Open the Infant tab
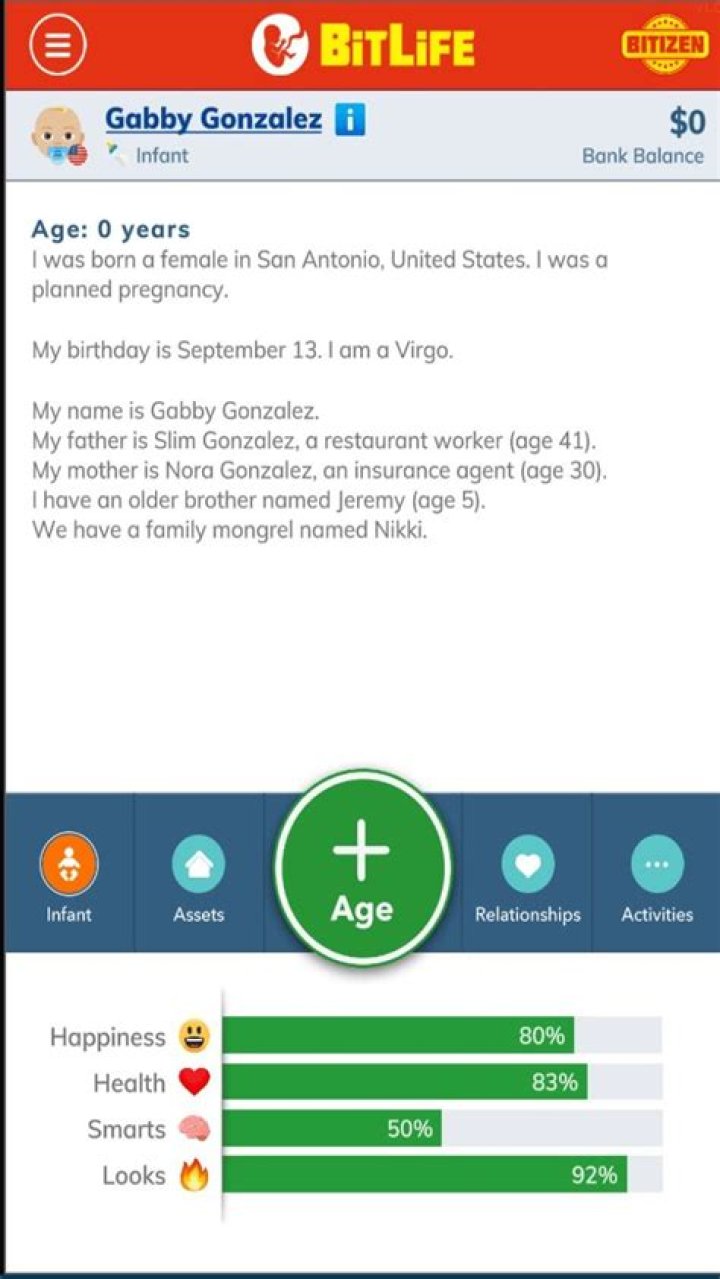This screenshot has width=720, height=1279. point(68,874)
